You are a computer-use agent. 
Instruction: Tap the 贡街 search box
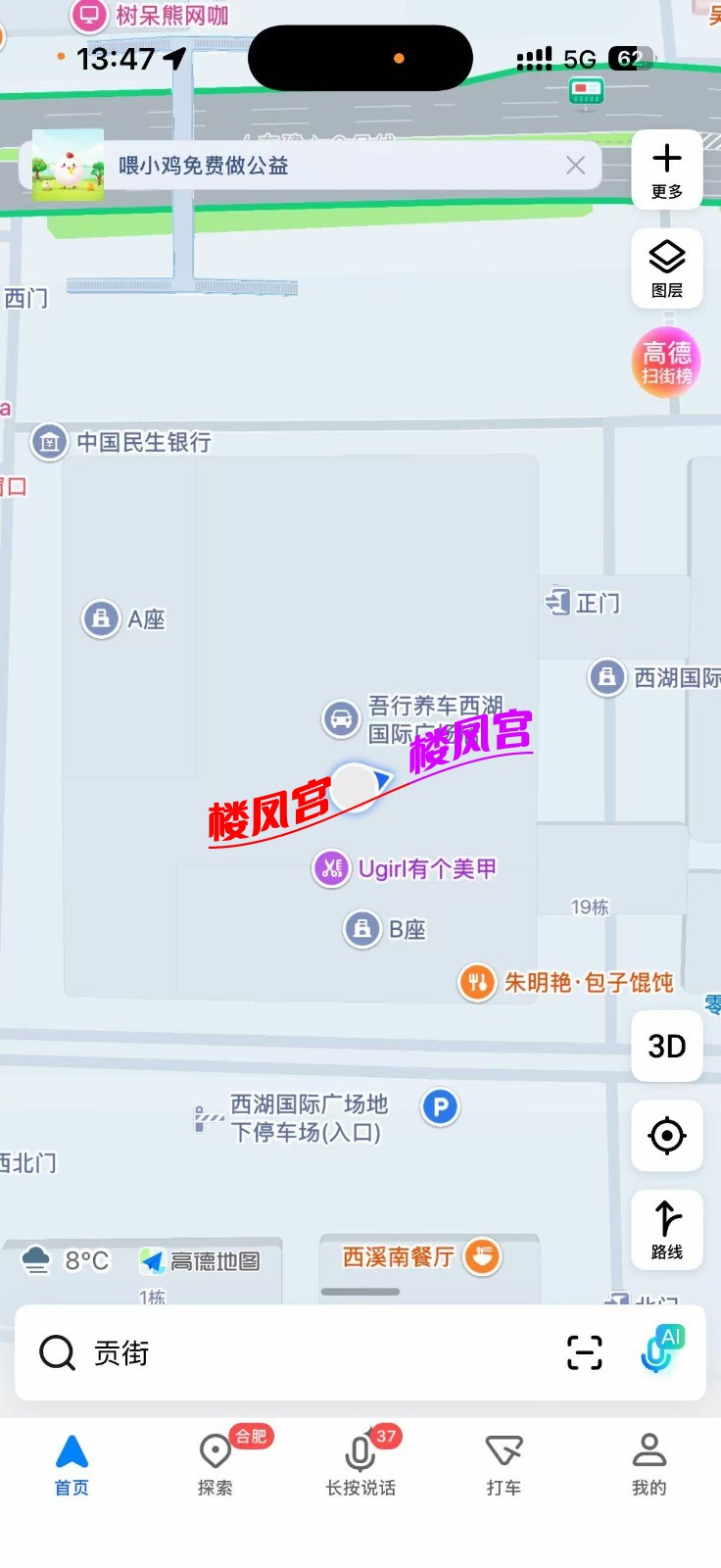click(x=294, y=1353)
